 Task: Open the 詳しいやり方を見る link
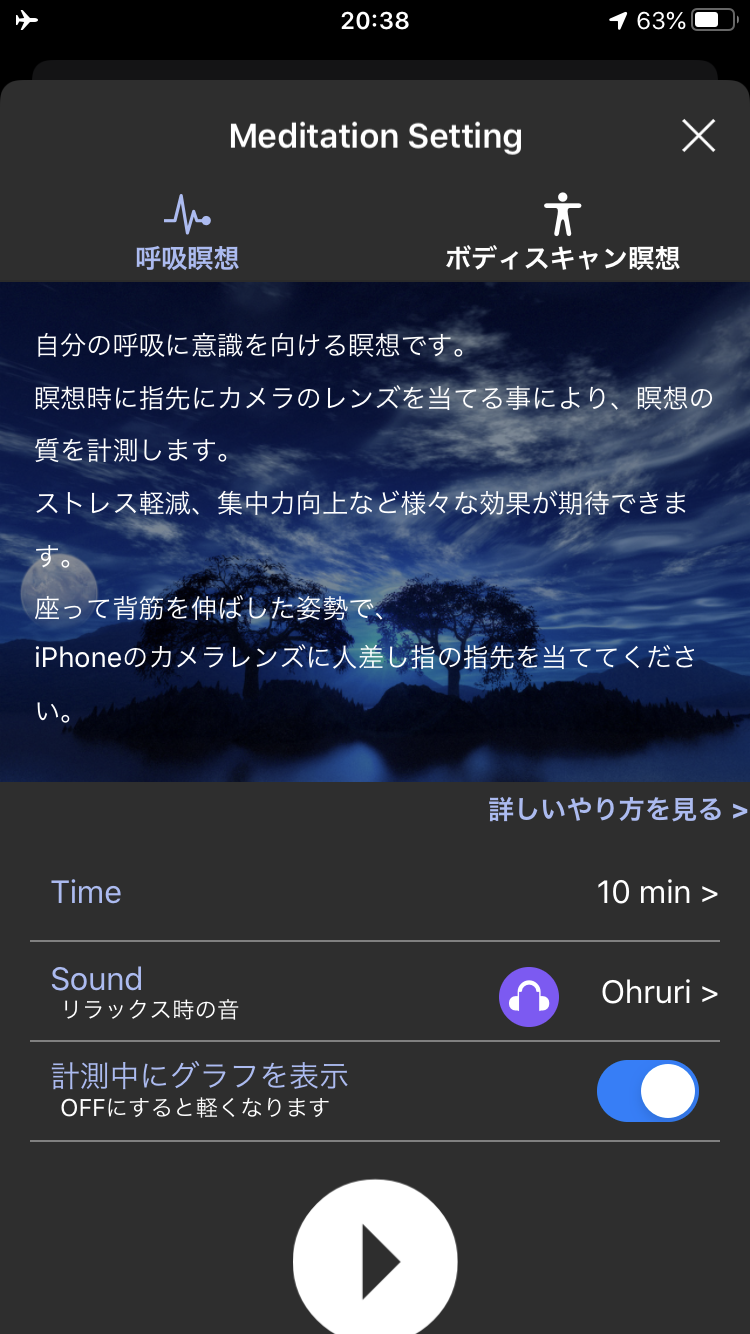618,809
